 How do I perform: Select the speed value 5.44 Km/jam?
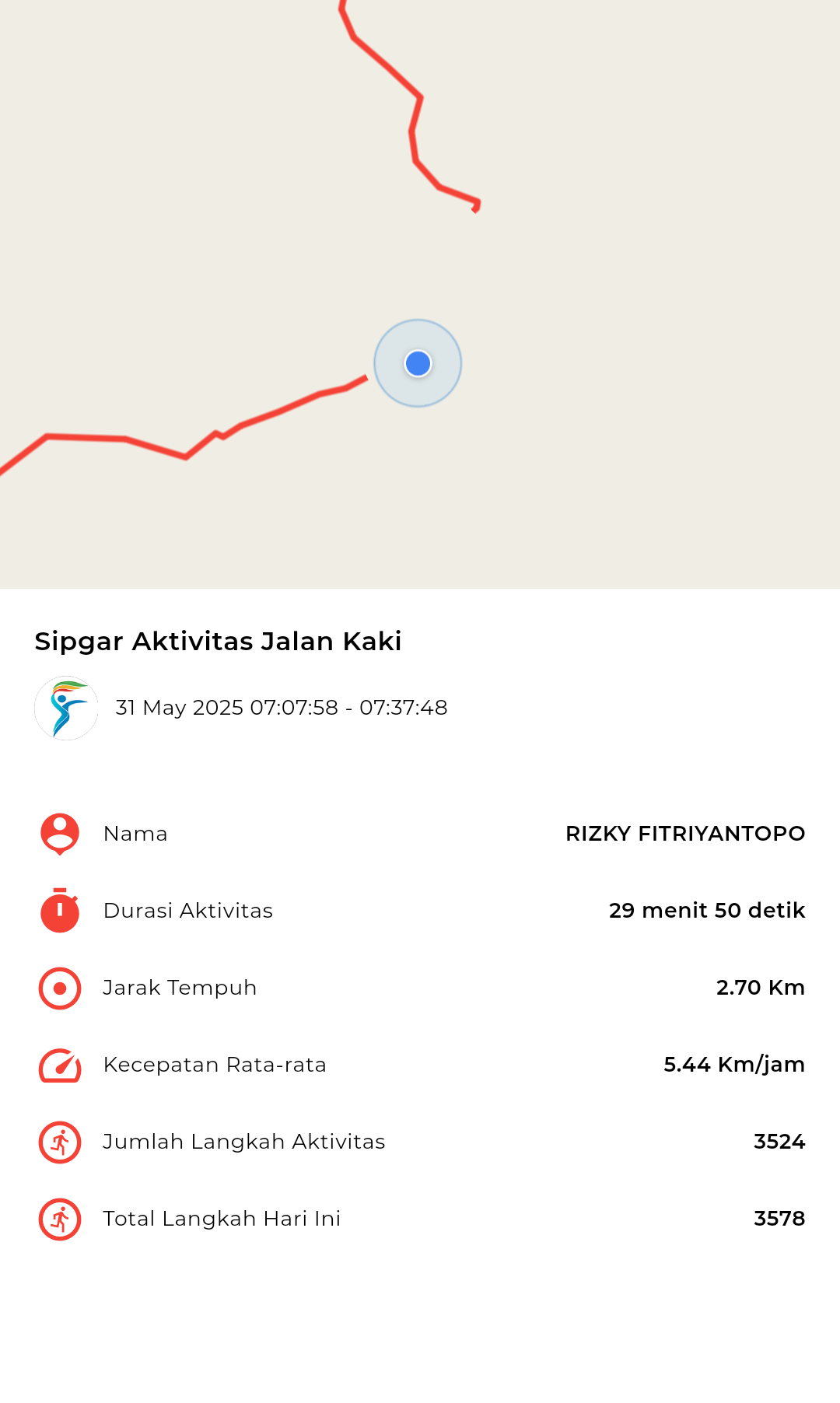click(734, 1065)
